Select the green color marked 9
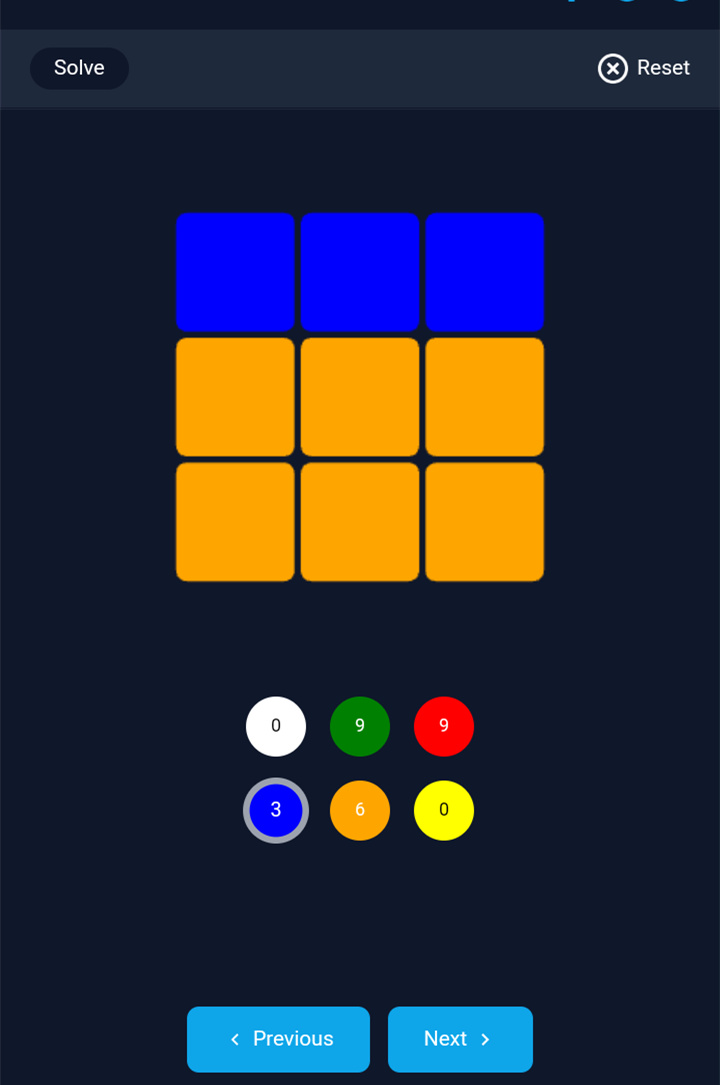The height and width of the screenshot is (1085, 720). [x=360, y=726]
